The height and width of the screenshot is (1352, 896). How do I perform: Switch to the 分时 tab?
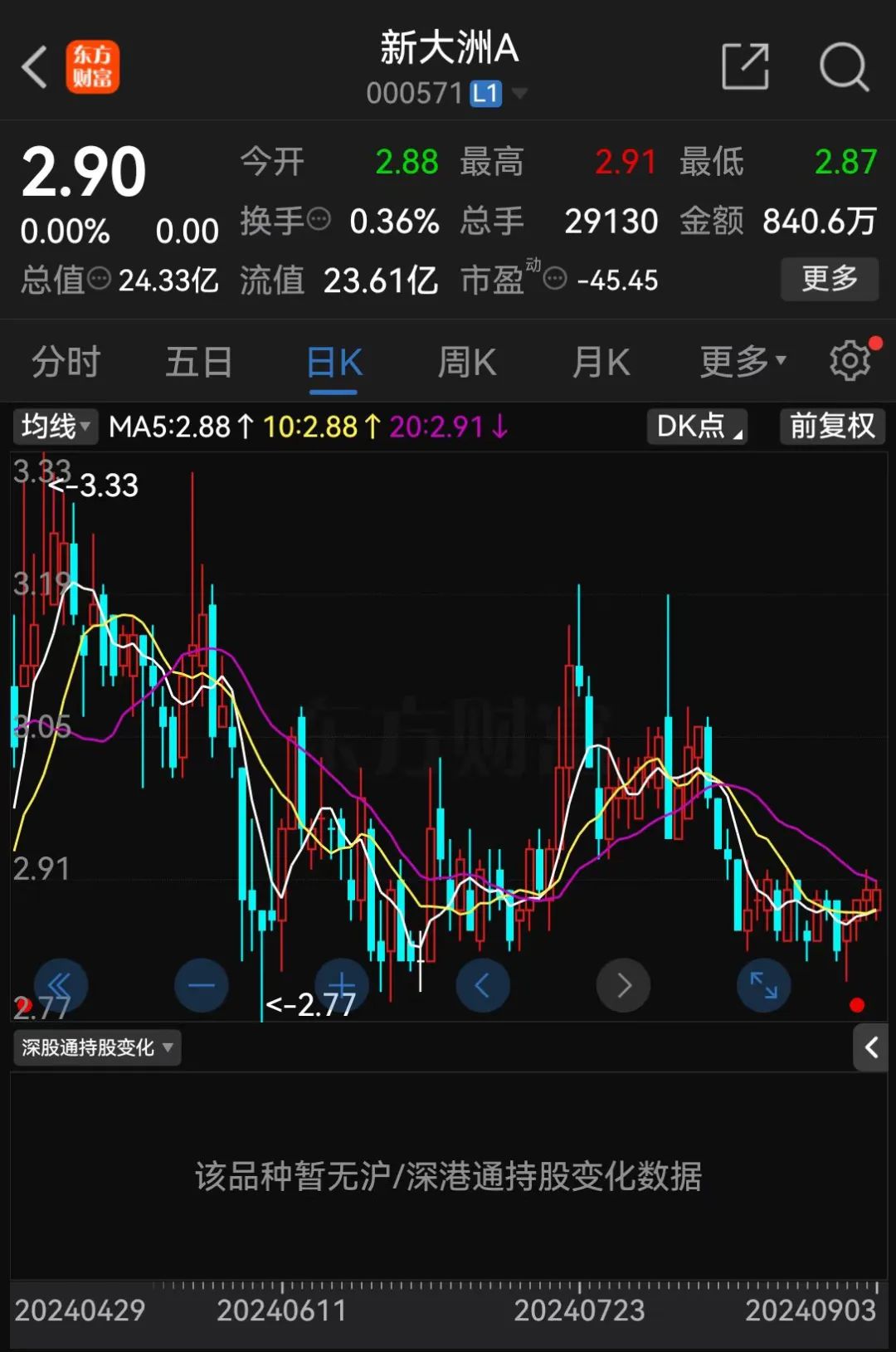coord(66,363)
